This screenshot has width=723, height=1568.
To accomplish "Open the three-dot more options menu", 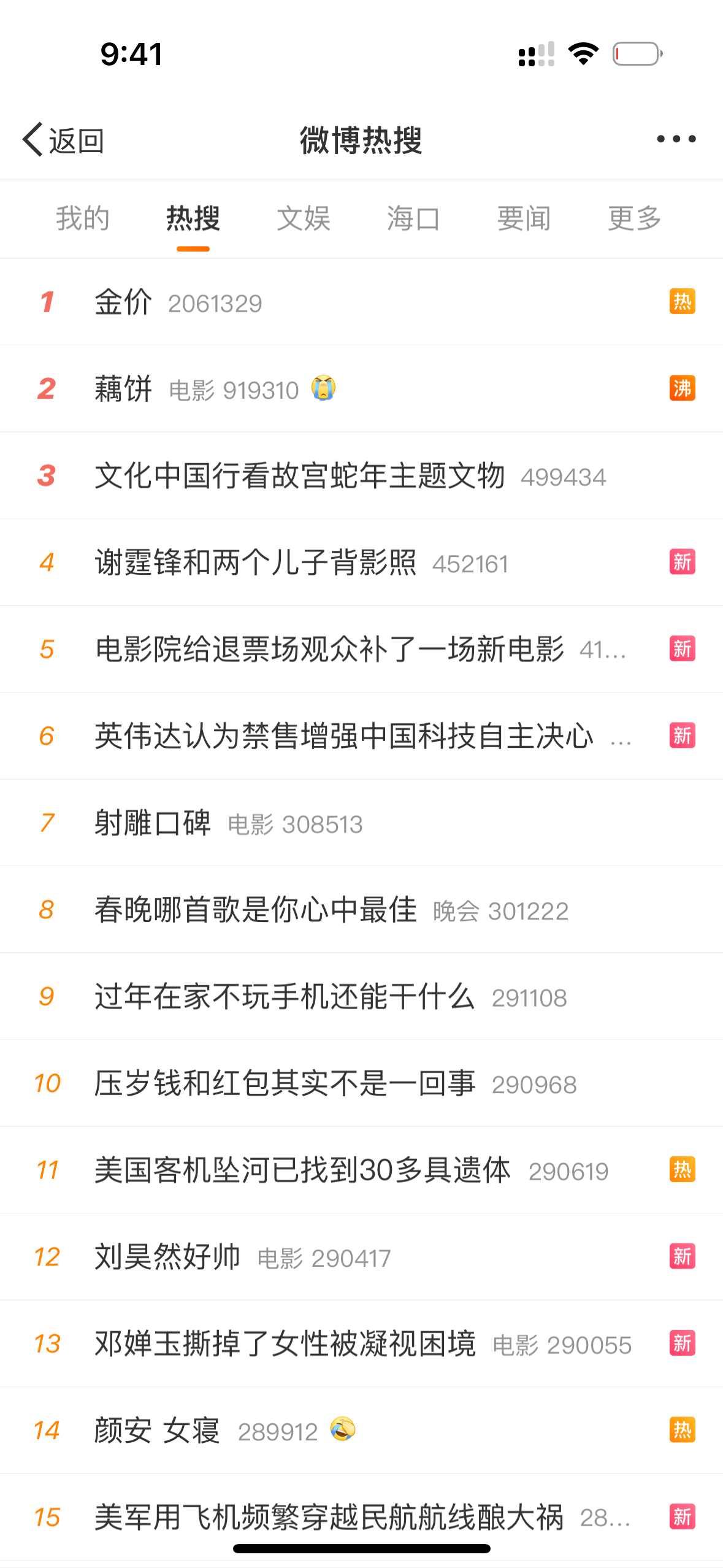I will coord(676,139).
